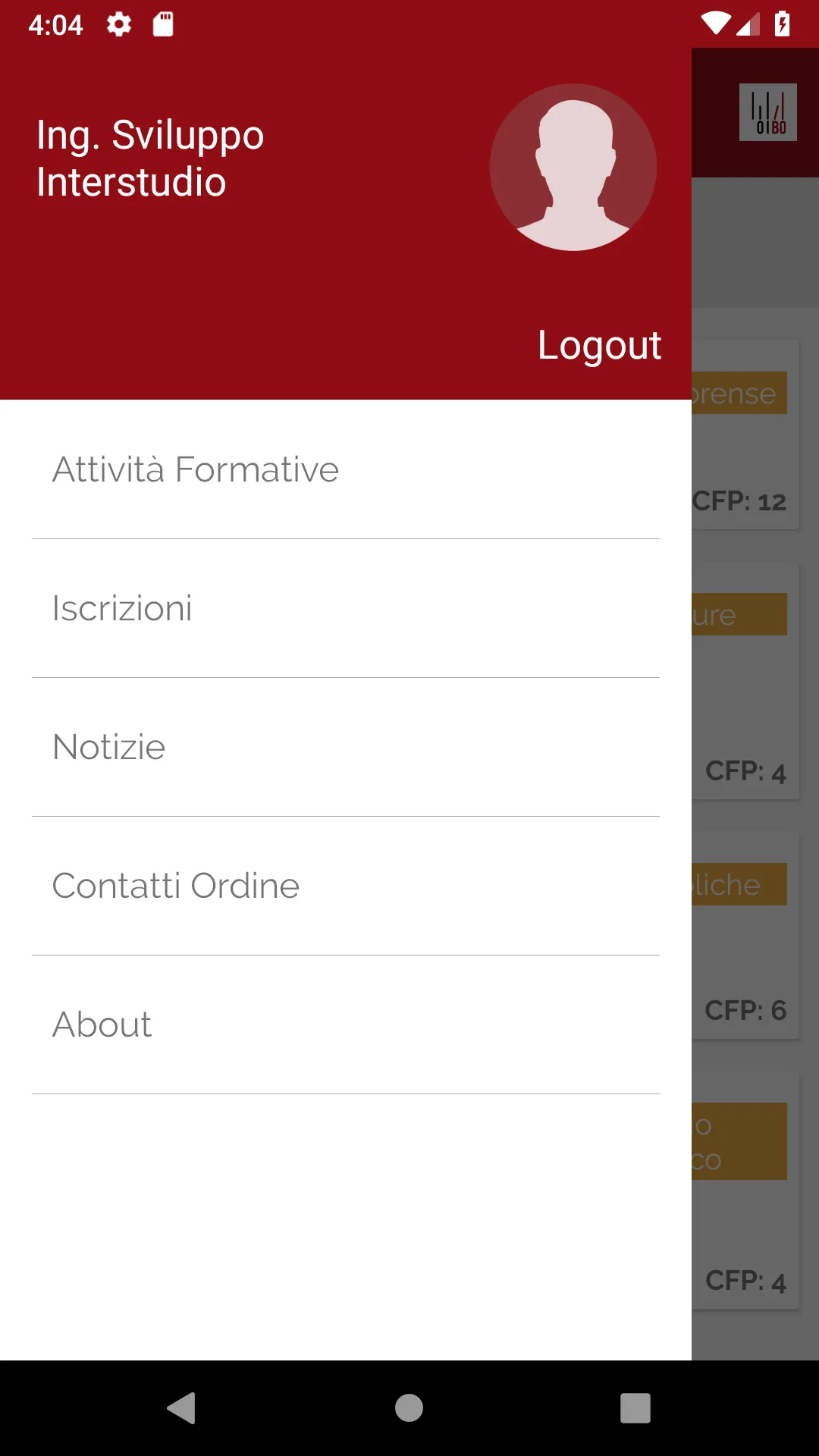
Task: Tap the profile avatar picture
Action: tap(573, 167)
